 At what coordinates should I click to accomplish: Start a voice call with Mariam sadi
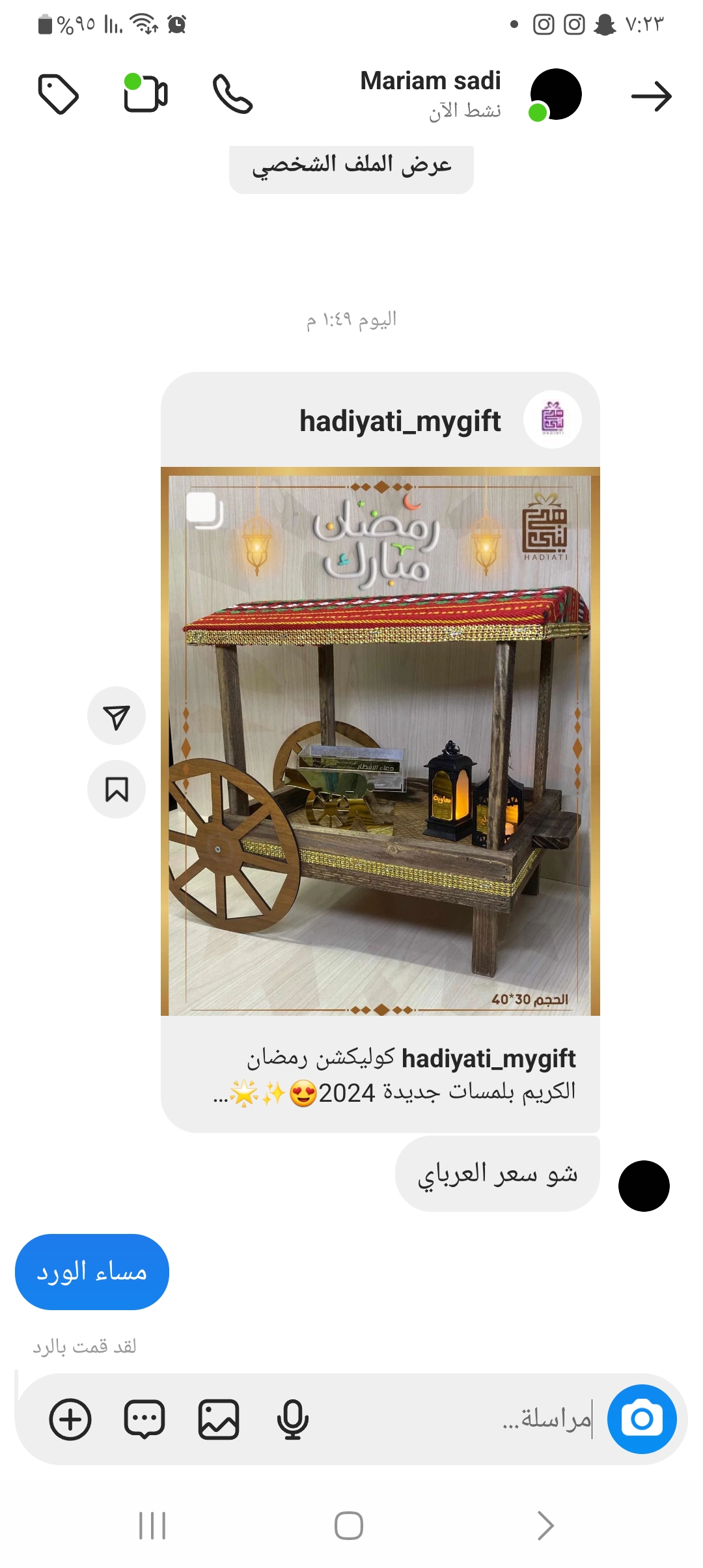[232, 94]
